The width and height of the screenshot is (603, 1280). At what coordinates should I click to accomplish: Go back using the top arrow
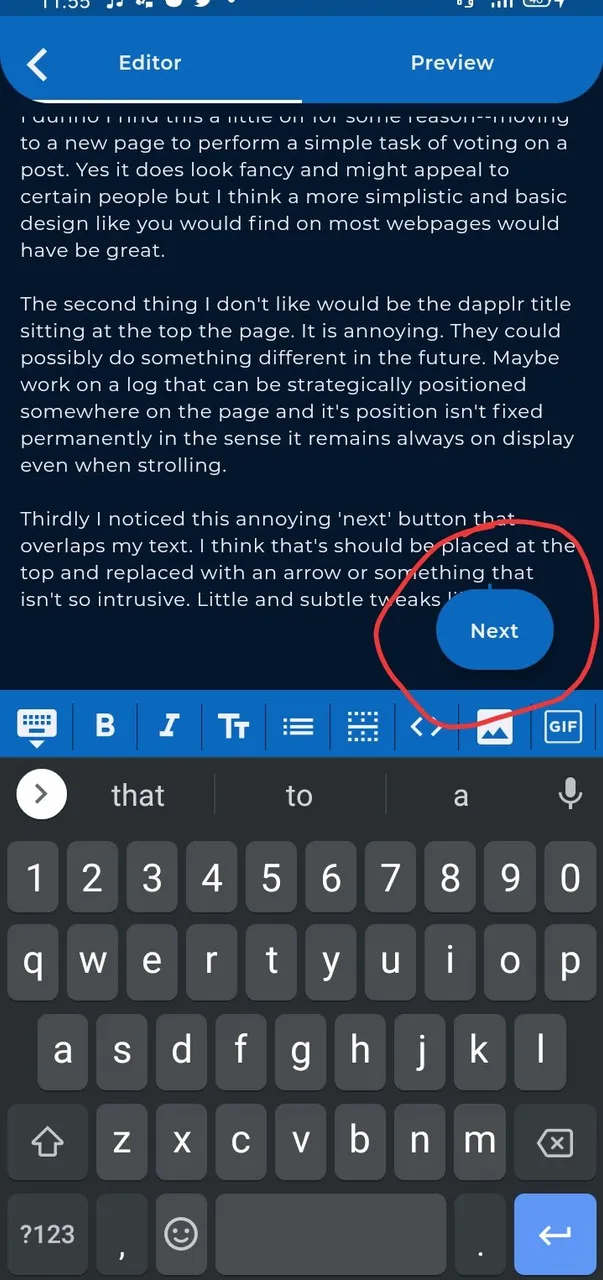point(37,64)
